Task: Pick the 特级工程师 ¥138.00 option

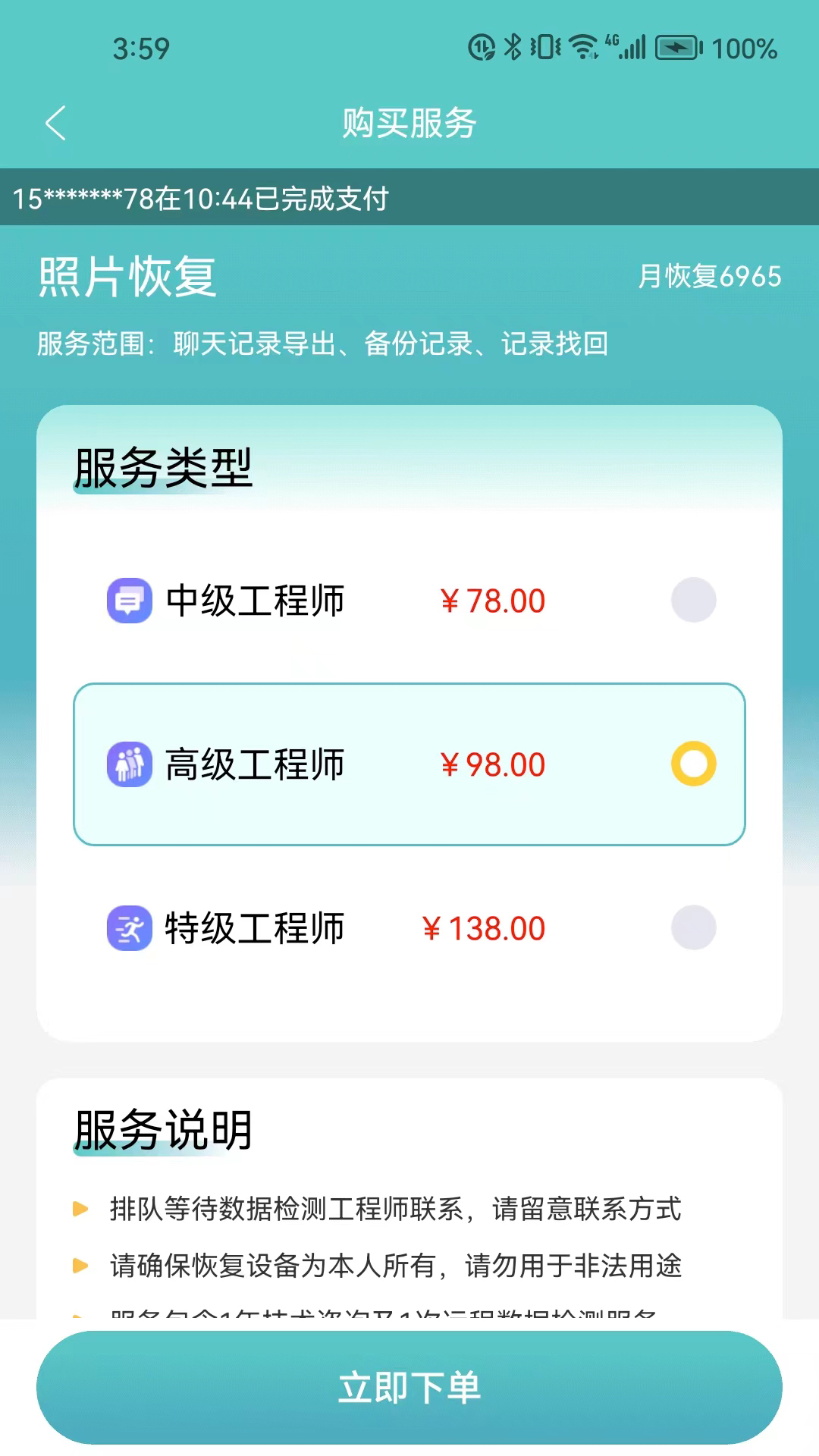Action: (x=693, y=927)
